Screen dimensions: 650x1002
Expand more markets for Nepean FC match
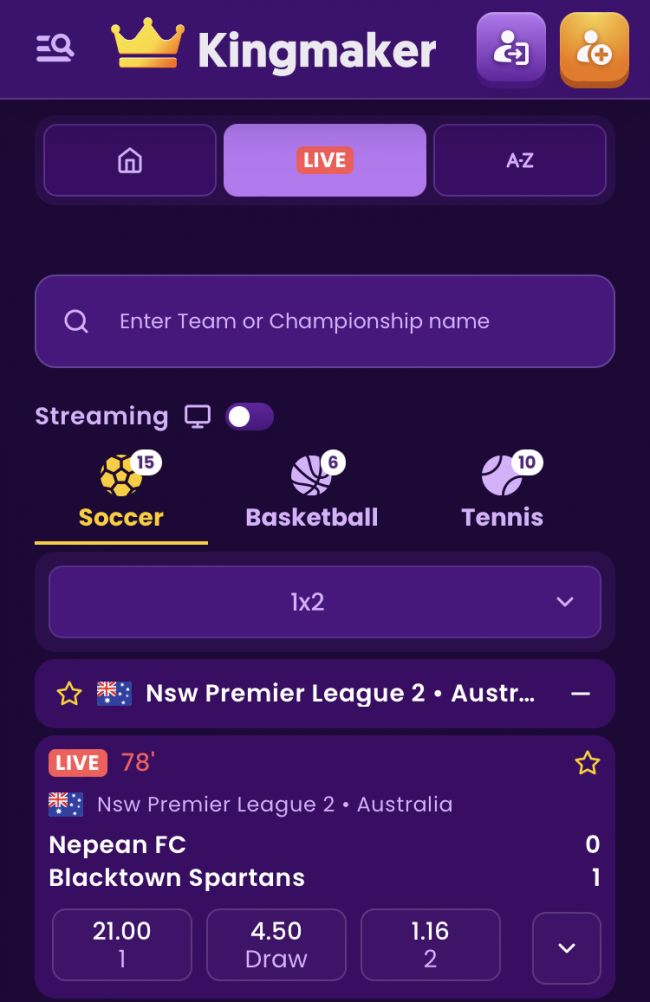(566, 948)
